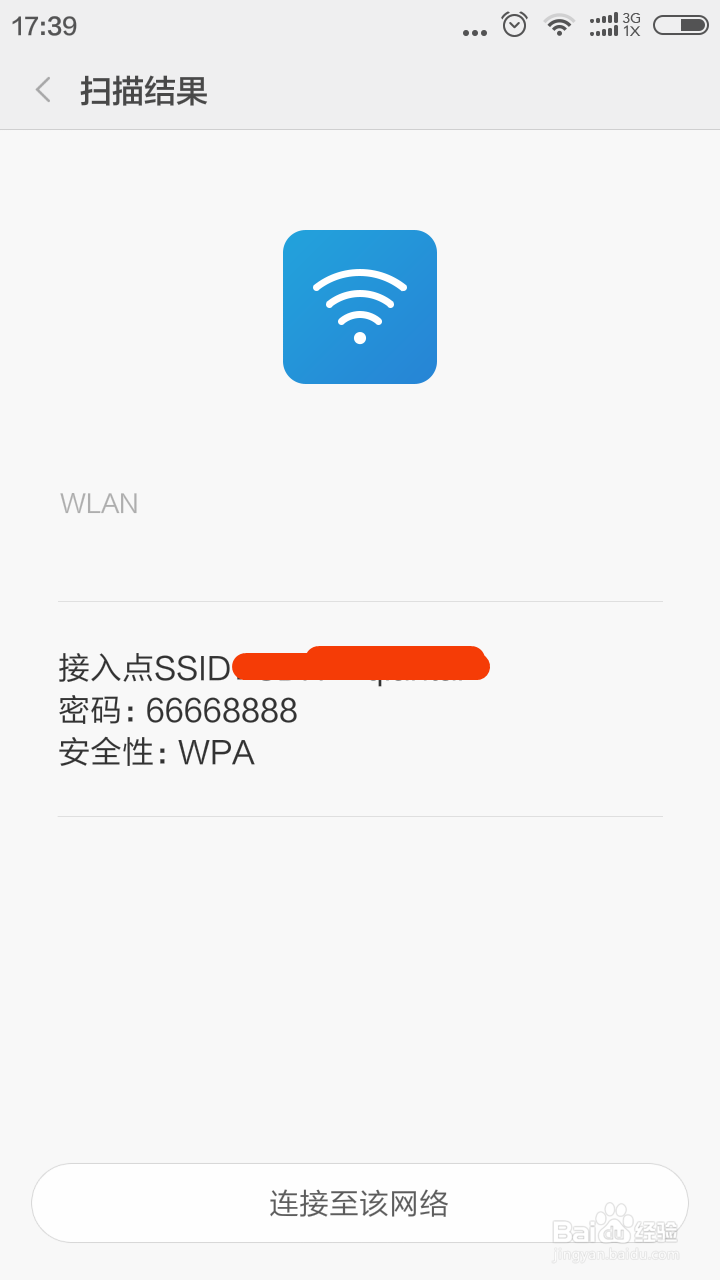
Task: Tap the 密码 password line showing 66668888
Action: [x=178, y=710]
